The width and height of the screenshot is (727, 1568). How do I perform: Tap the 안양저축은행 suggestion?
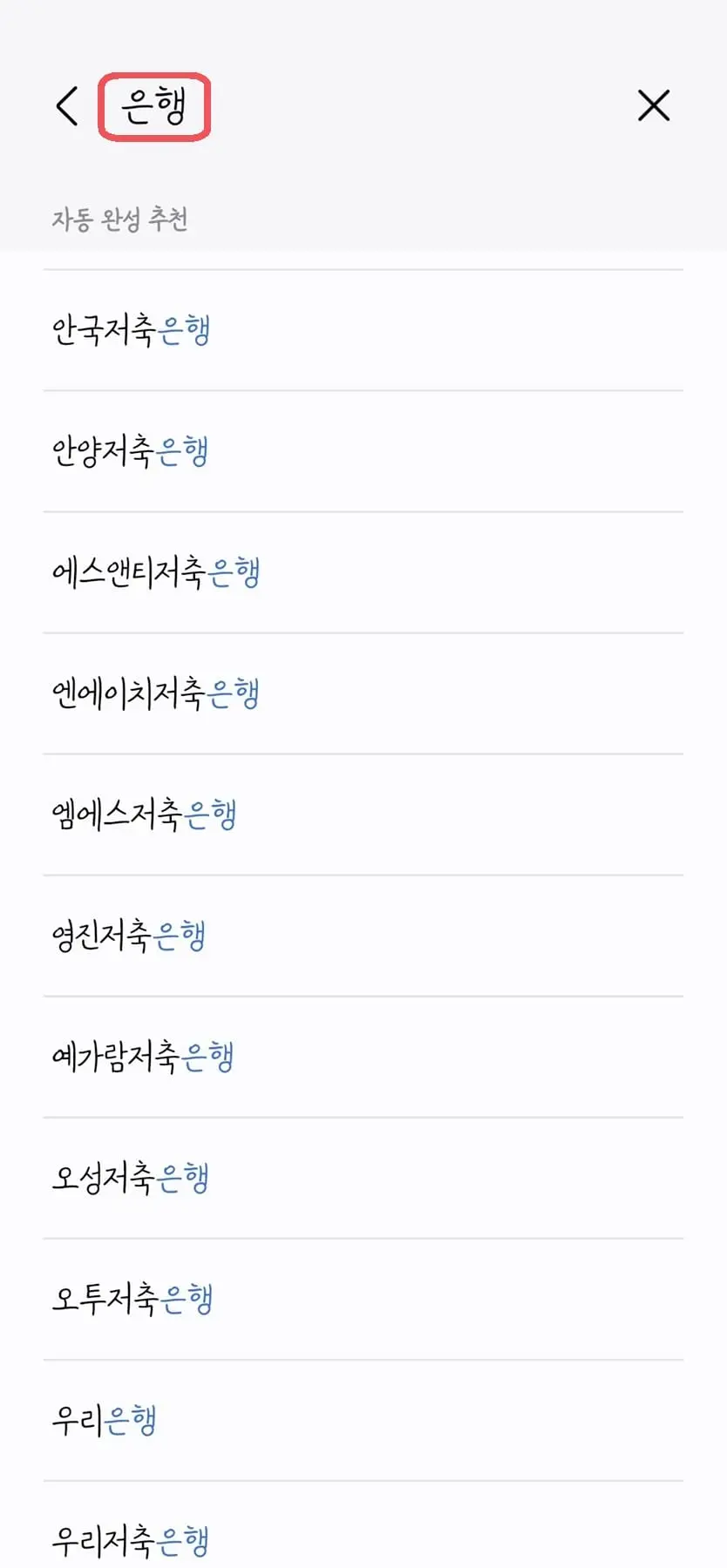(131, 451)
